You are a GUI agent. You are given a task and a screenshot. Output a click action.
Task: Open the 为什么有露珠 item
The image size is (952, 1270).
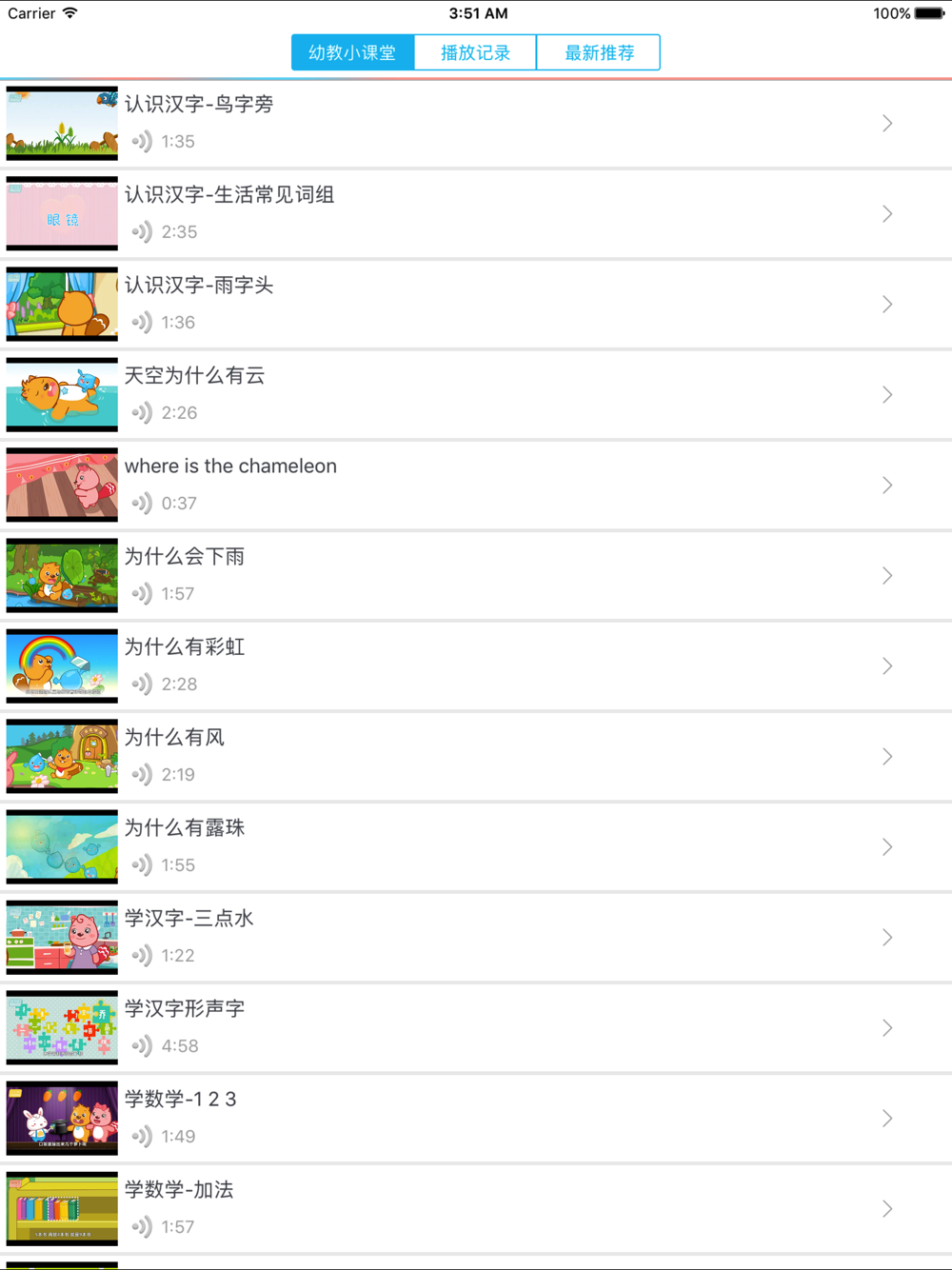pyautogui.click(x=476, y=847)
